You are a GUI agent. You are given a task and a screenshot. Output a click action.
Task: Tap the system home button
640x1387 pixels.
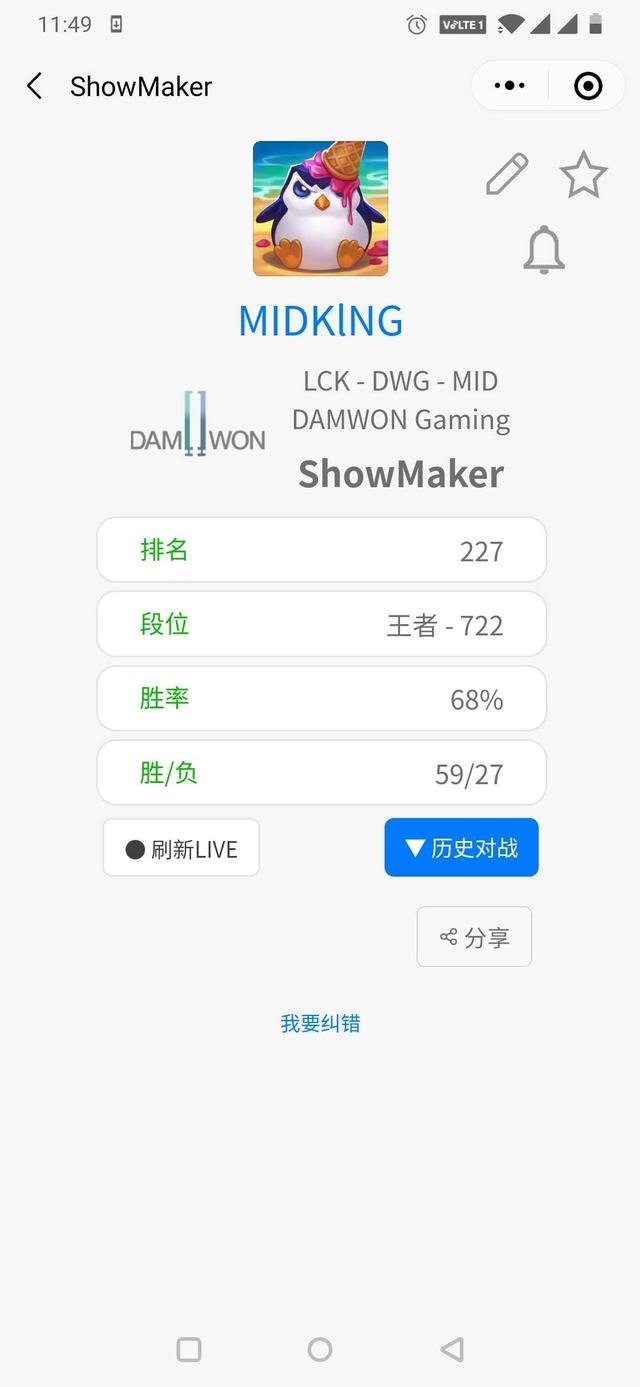pos(320,1349)
